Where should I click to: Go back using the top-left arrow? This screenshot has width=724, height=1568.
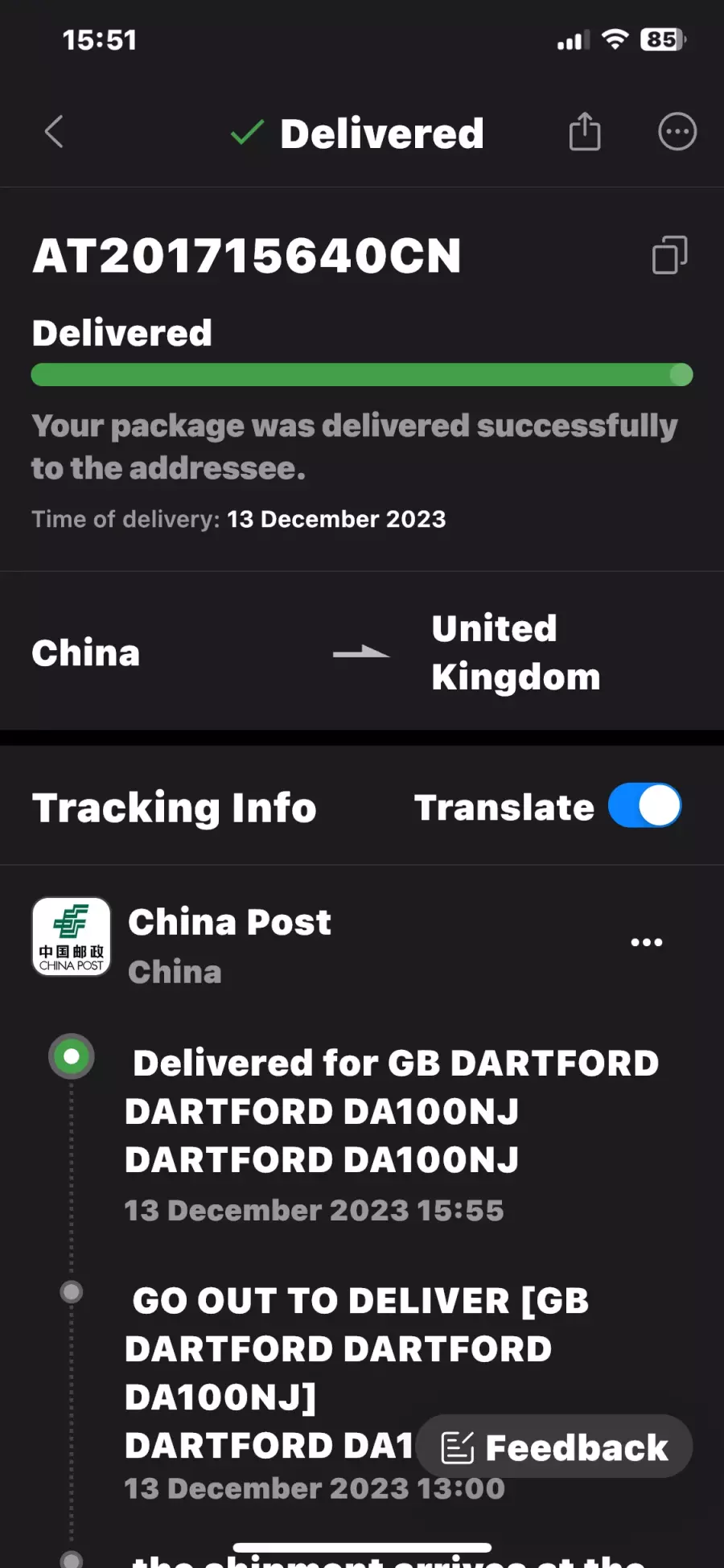pyautogui.click(x=54, y=132)
